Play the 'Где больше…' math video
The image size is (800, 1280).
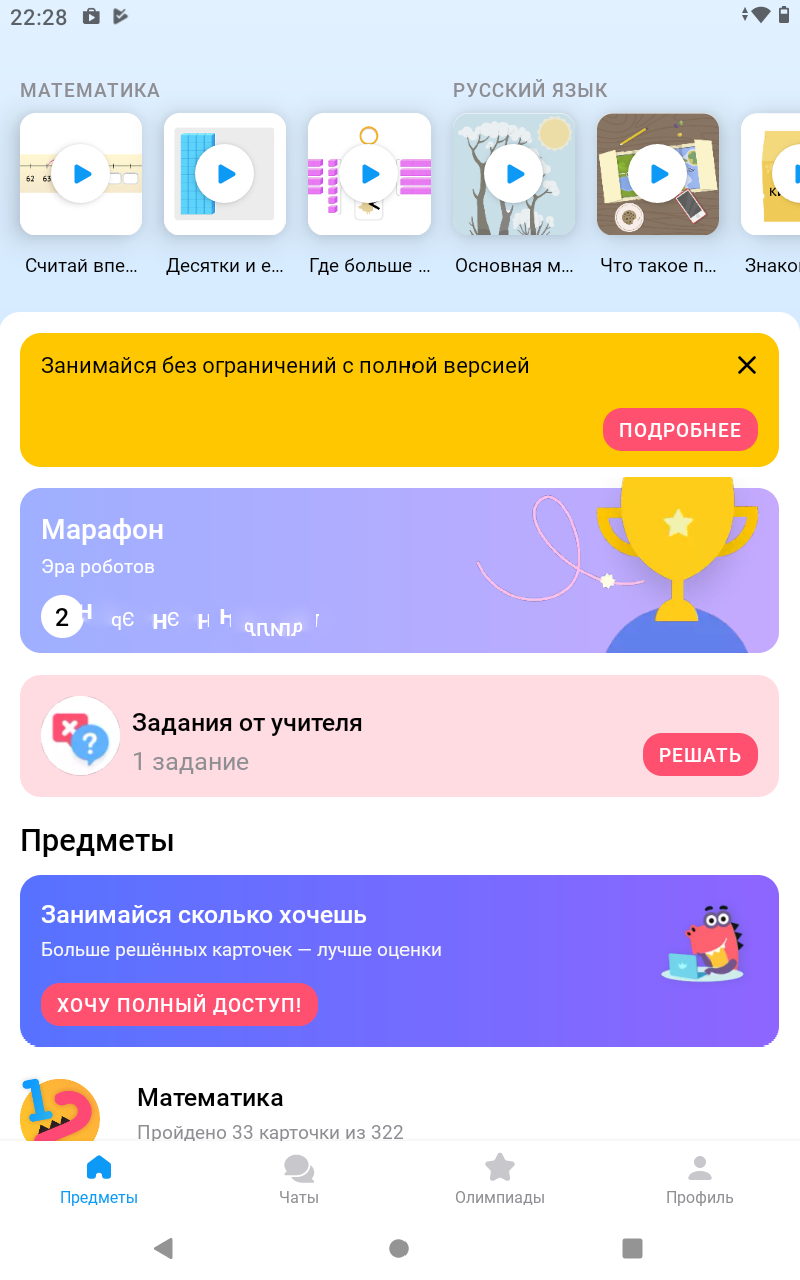369,174
